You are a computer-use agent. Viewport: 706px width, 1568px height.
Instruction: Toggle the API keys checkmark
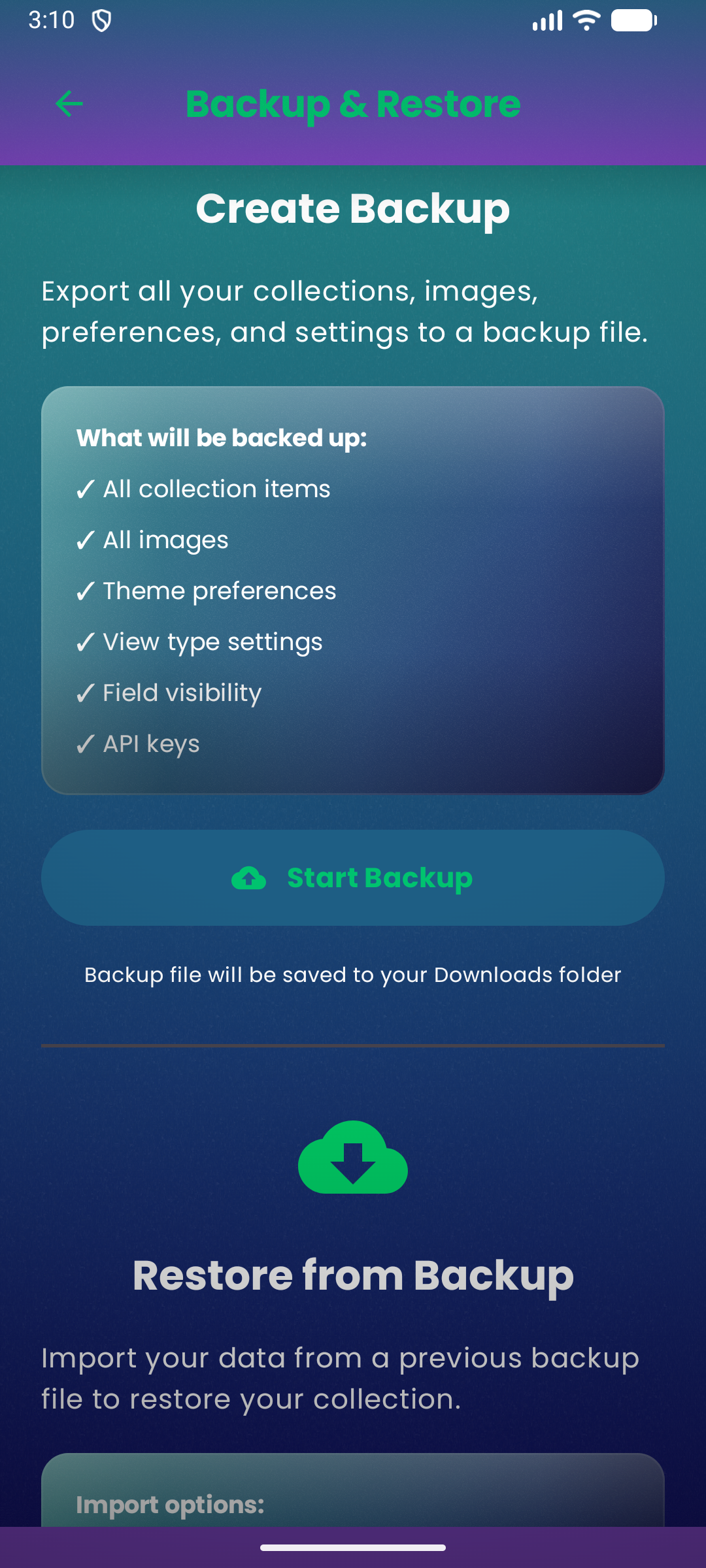(86, 744)
